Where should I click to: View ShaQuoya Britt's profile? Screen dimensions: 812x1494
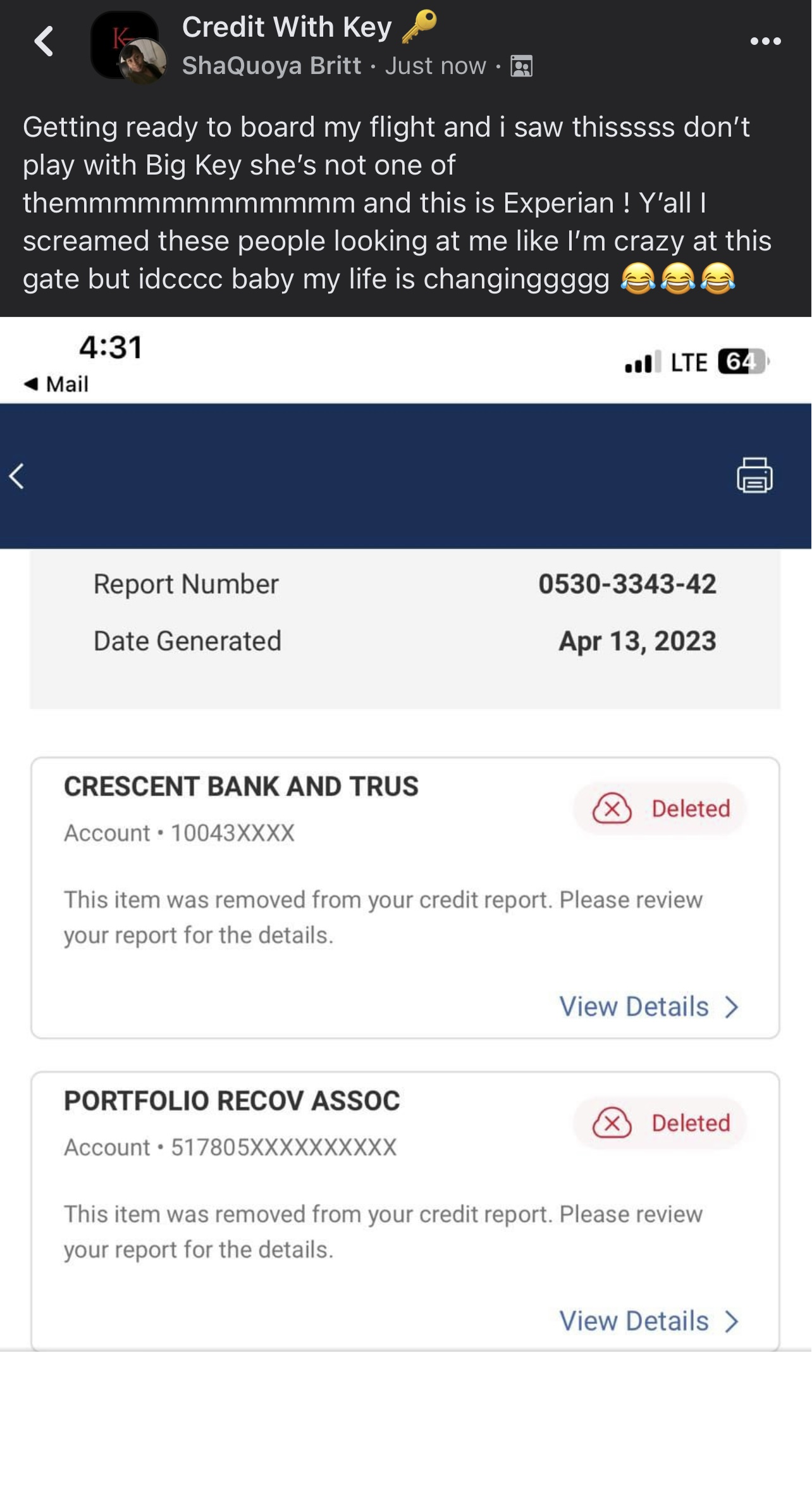[271, 66]
